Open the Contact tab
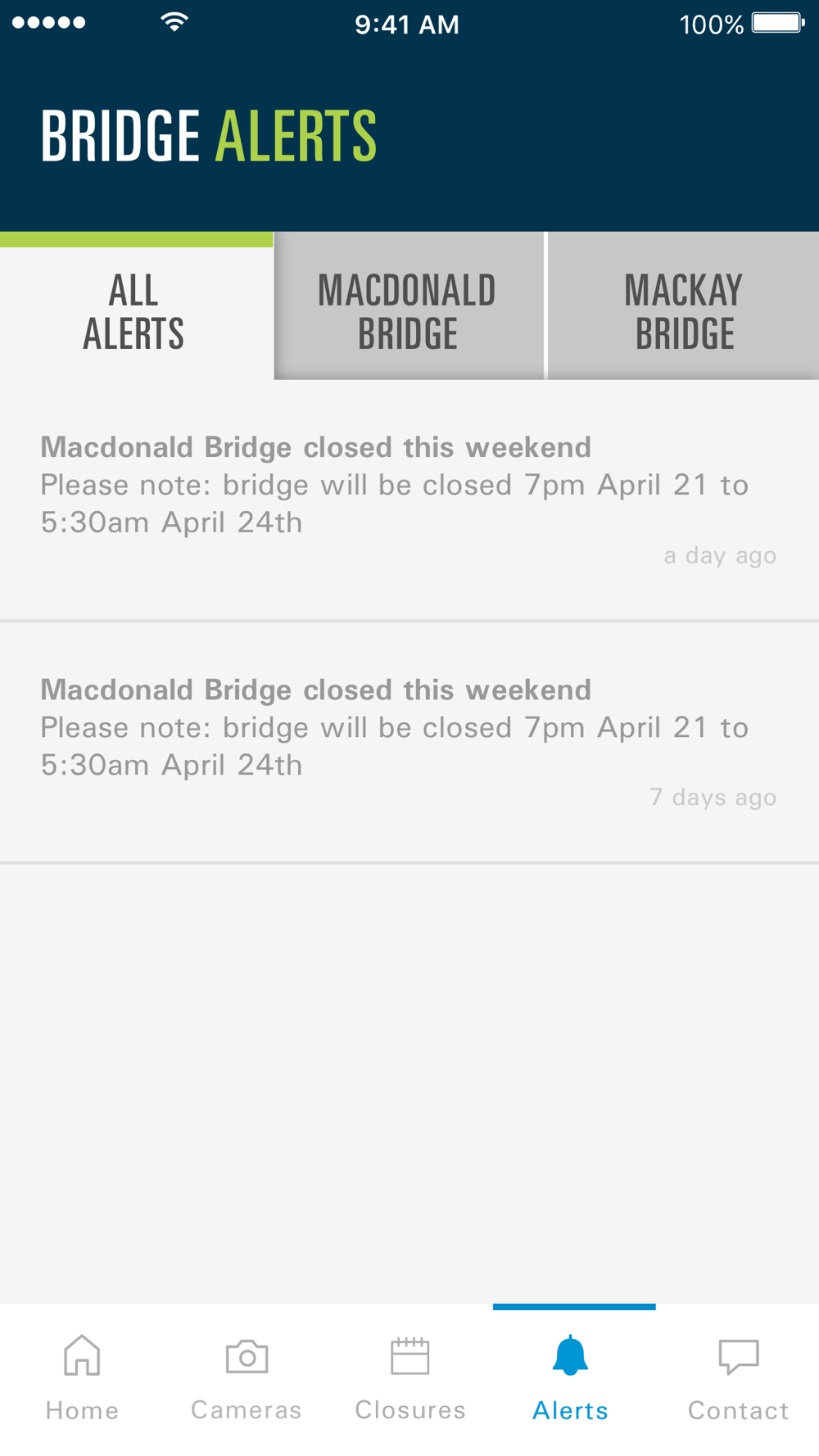Screen dimensions: 819x1456 (738, 1377)
